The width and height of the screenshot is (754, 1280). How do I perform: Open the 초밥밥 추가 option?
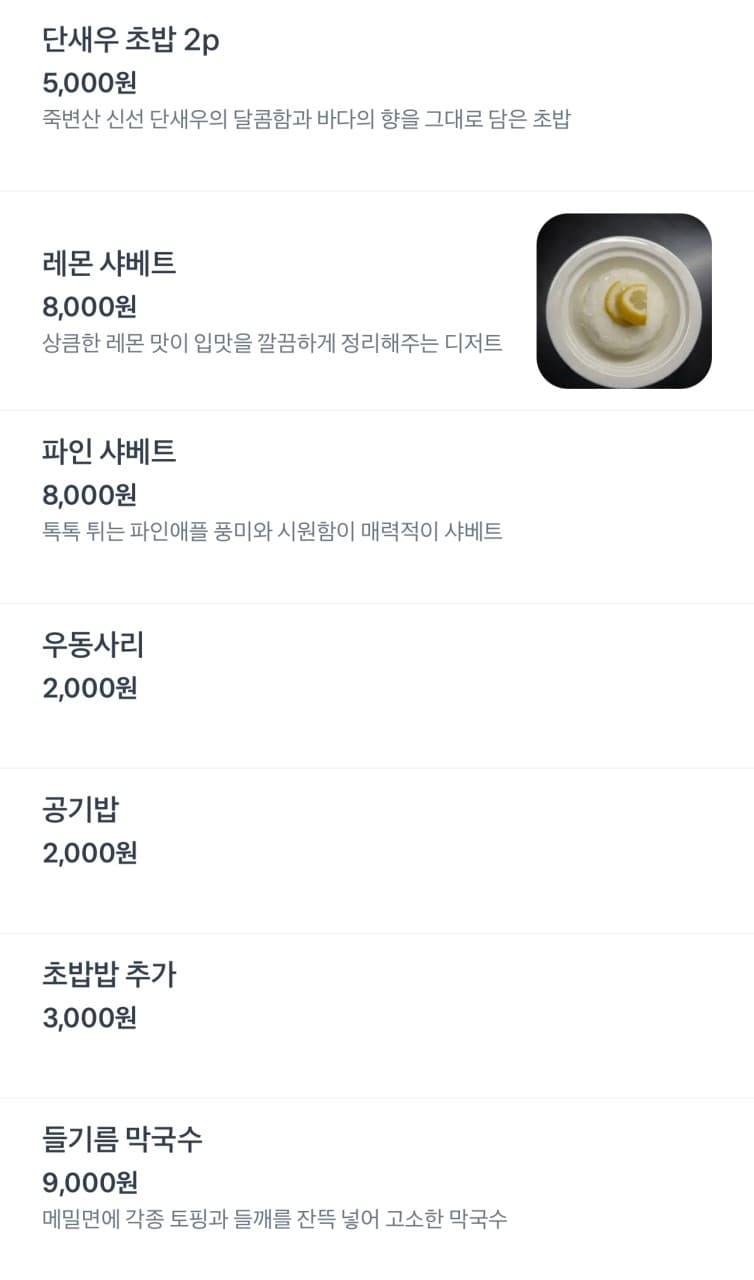click(108, 976)
